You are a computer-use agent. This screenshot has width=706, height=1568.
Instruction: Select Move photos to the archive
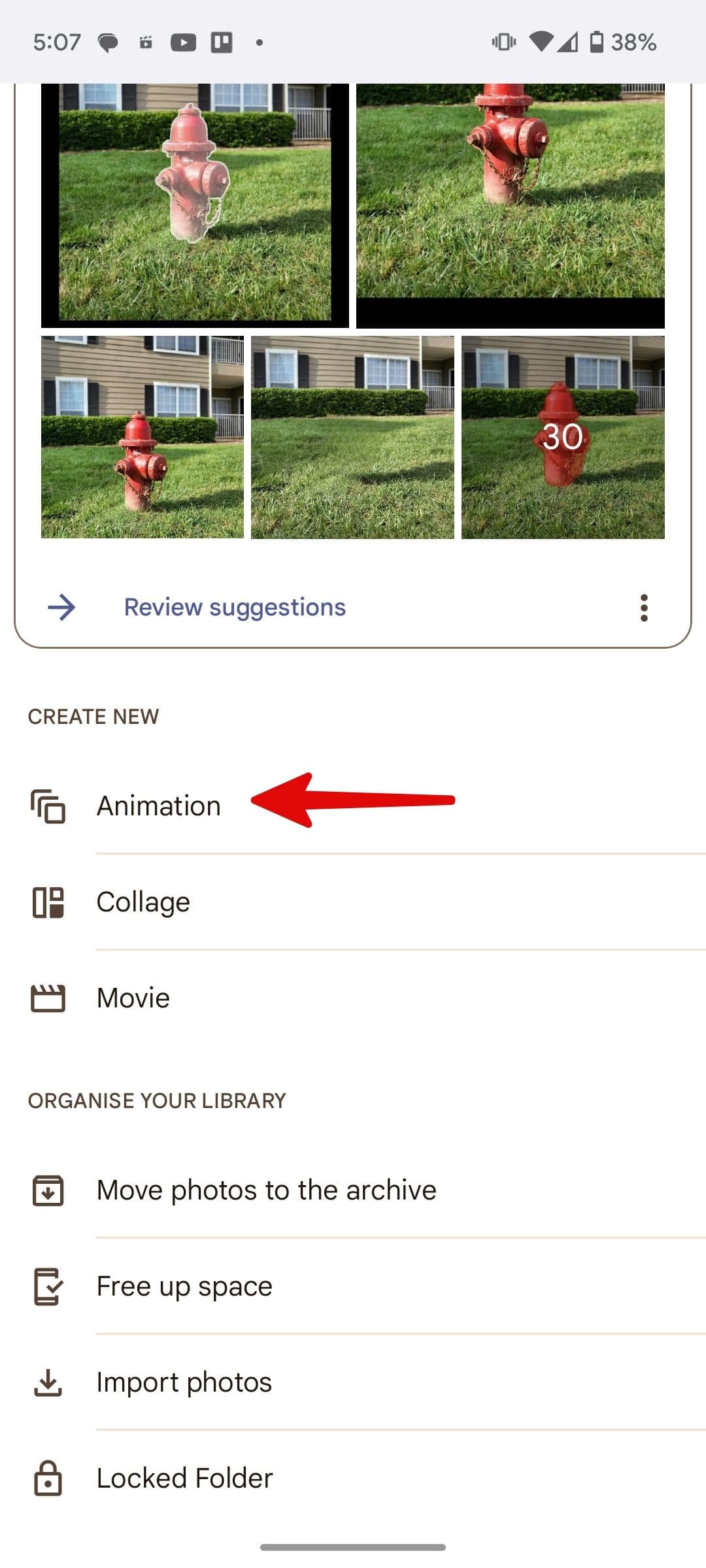[x=266, y=1190]
